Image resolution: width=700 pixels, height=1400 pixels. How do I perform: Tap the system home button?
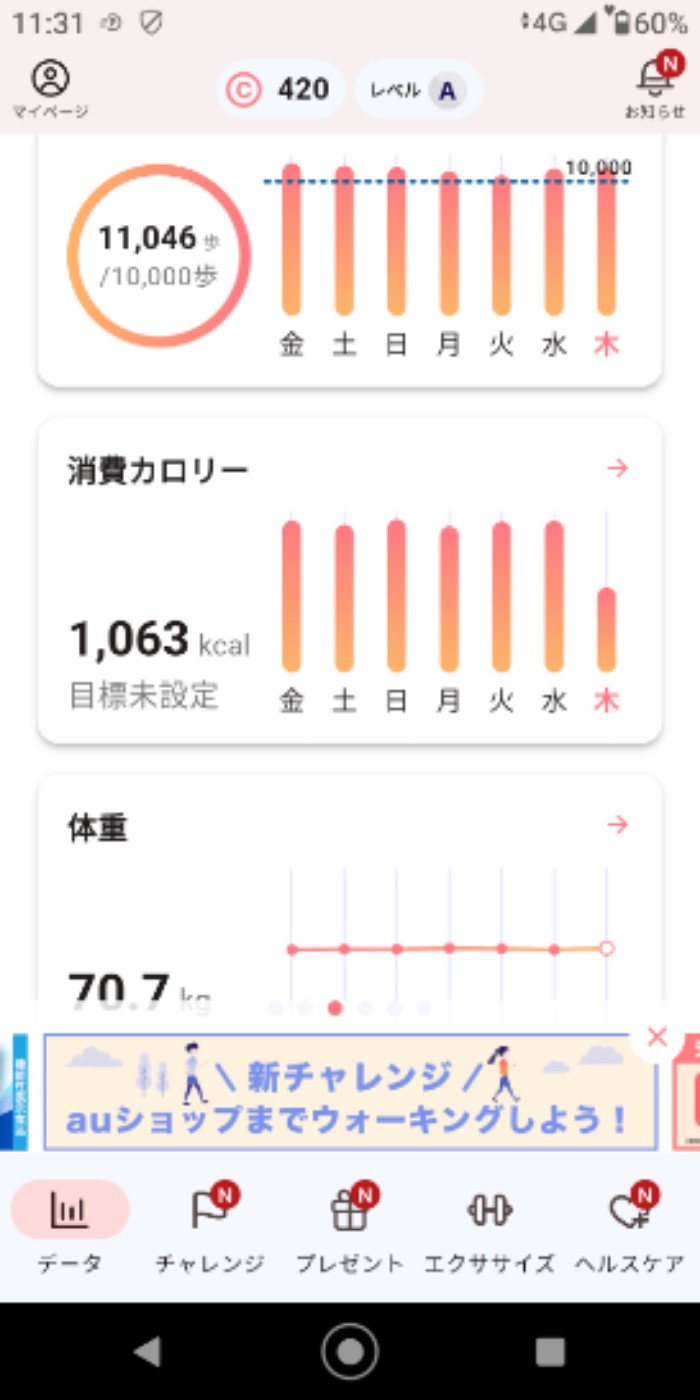[x=350, y=1351]
